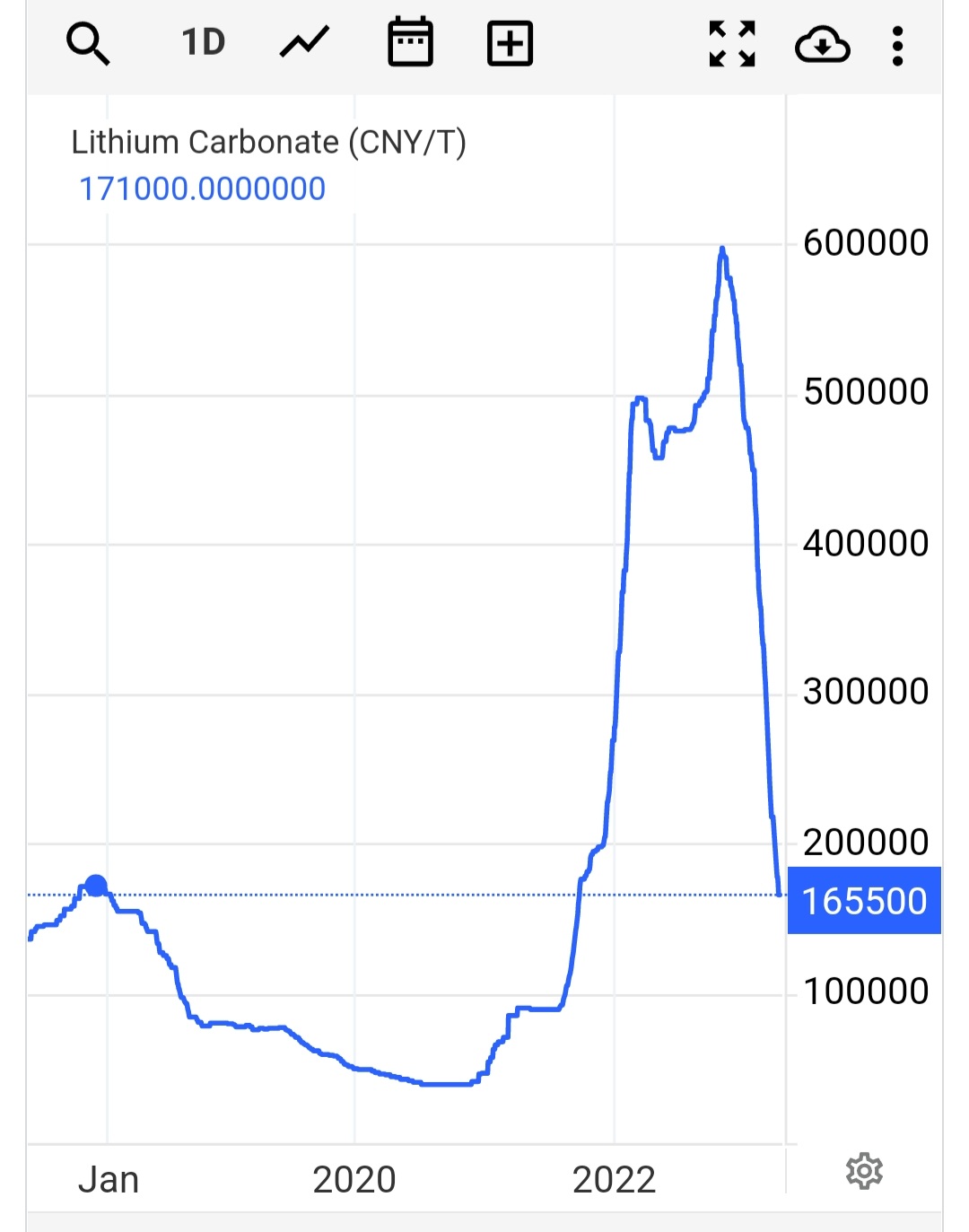Viewport: 969px width, 1232px height.
Task: Click the Jan label on time axis
Action: (x=108, y=1177)
